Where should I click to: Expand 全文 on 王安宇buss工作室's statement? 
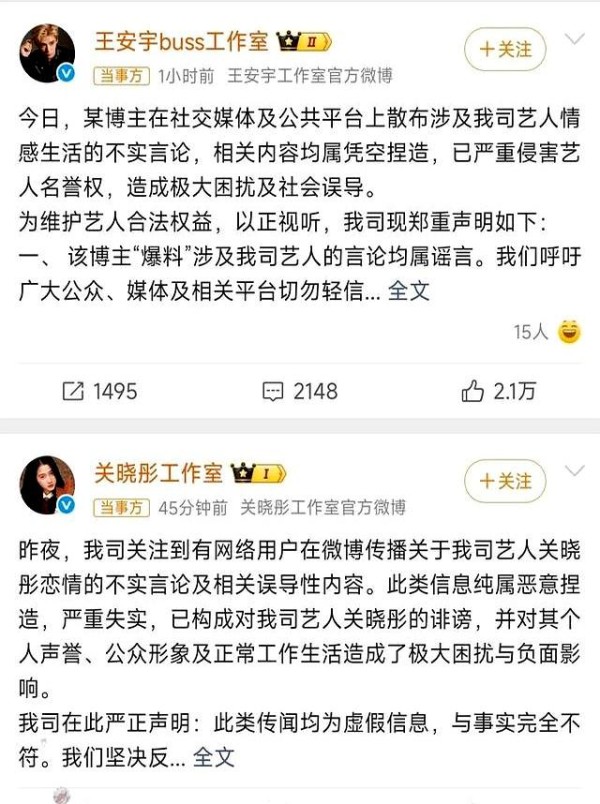point(408,292)
